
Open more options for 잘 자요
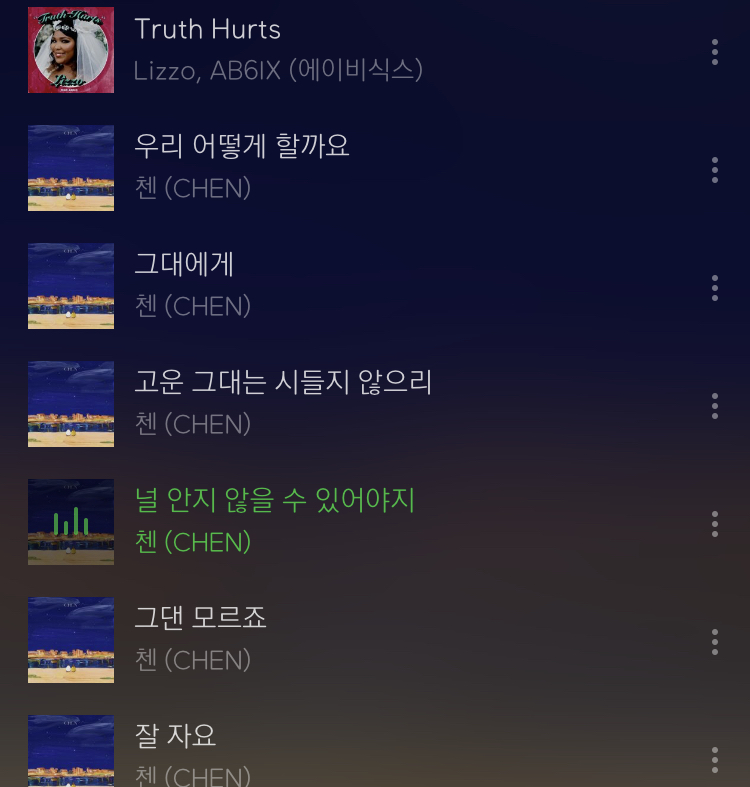click(x=715, y=760)
